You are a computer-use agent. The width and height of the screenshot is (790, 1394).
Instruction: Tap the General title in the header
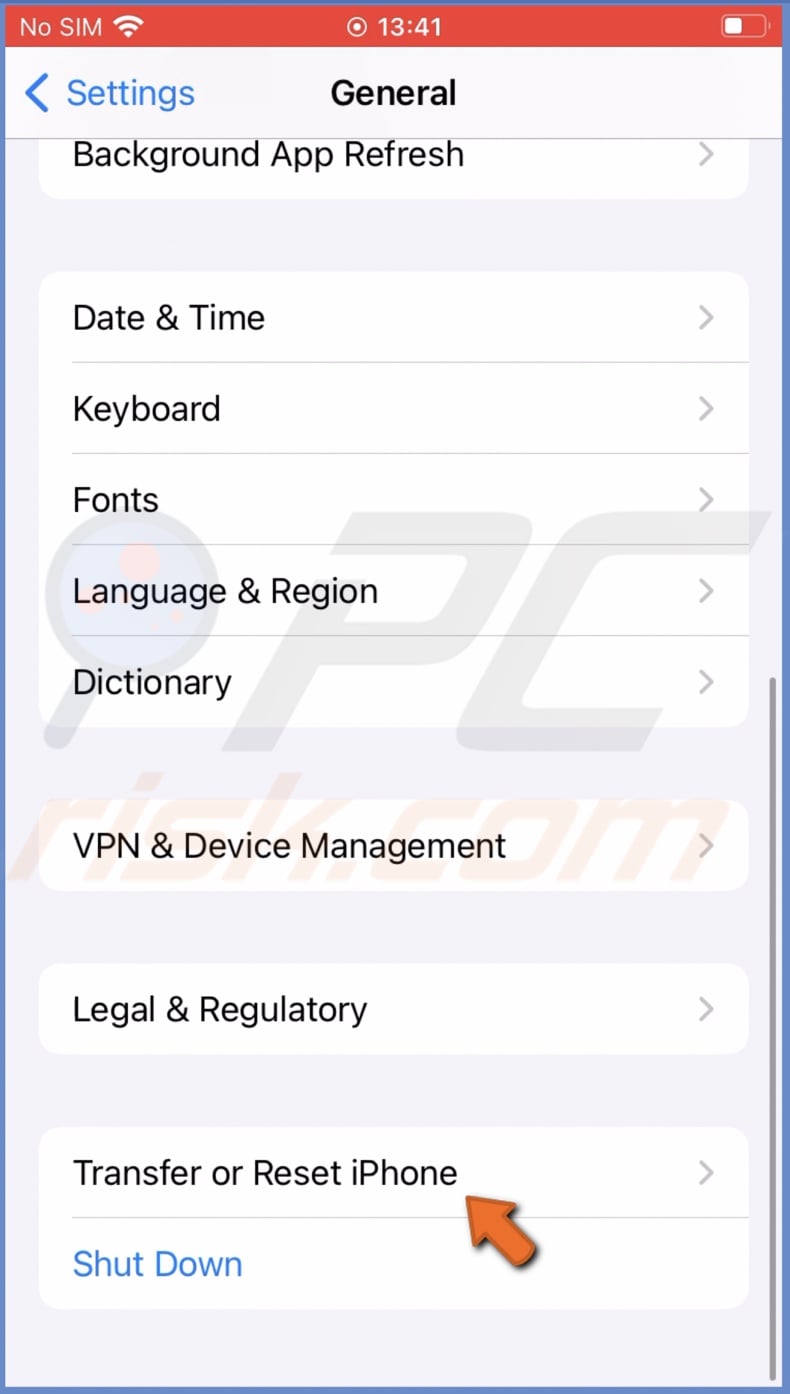click(393, 92)
